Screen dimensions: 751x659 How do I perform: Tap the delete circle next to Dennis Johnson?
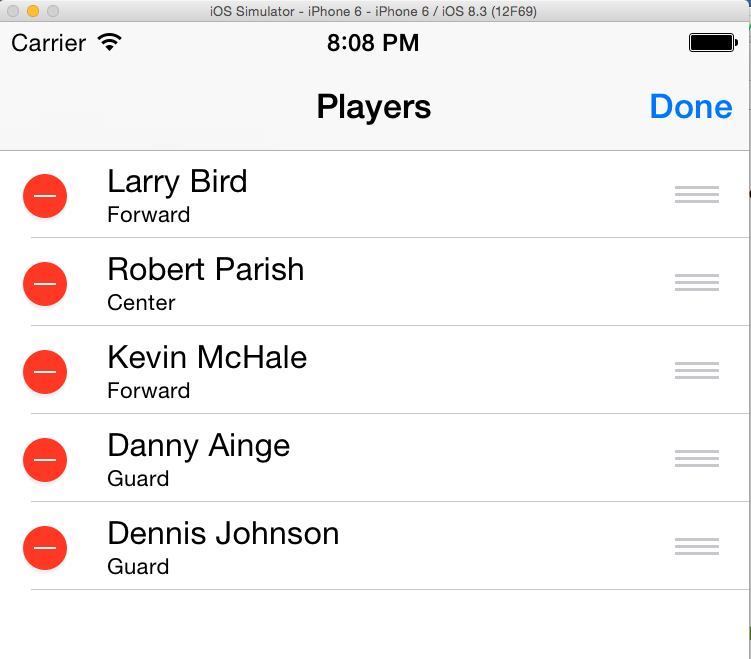45,548
